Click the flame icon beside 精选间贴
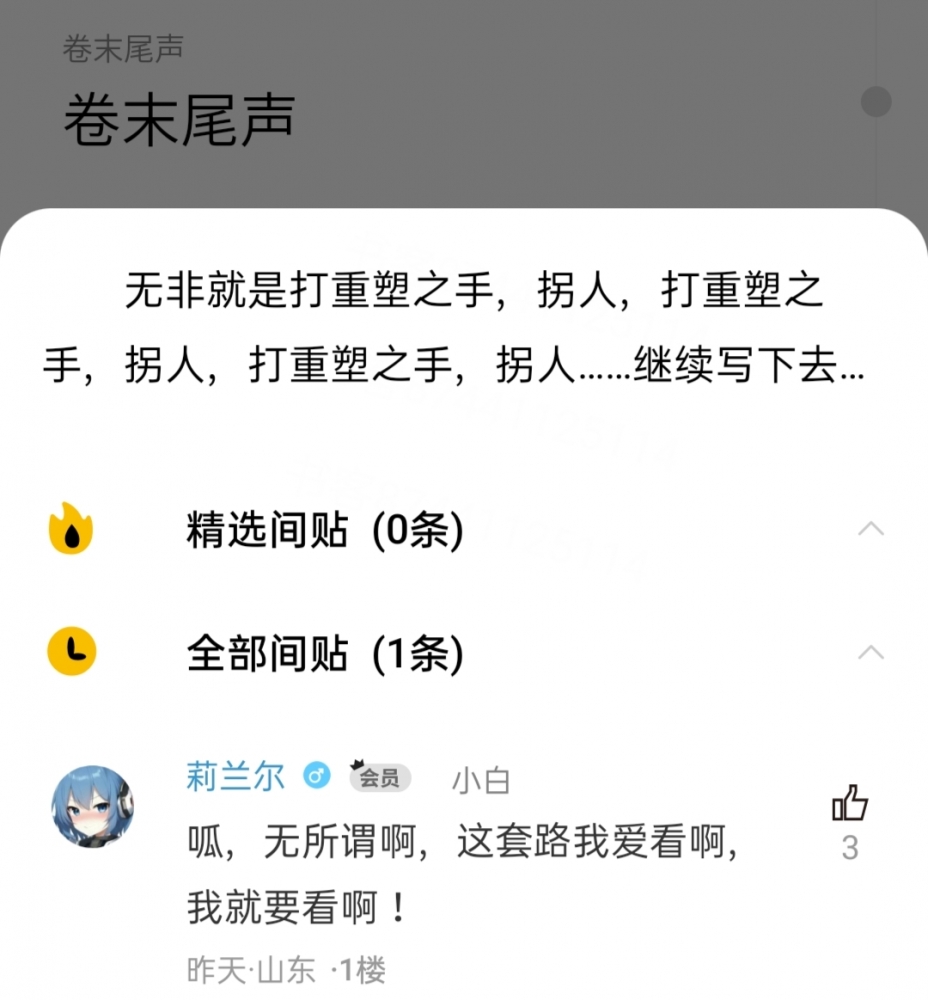 pyautogui.click(x=69, y=531)
